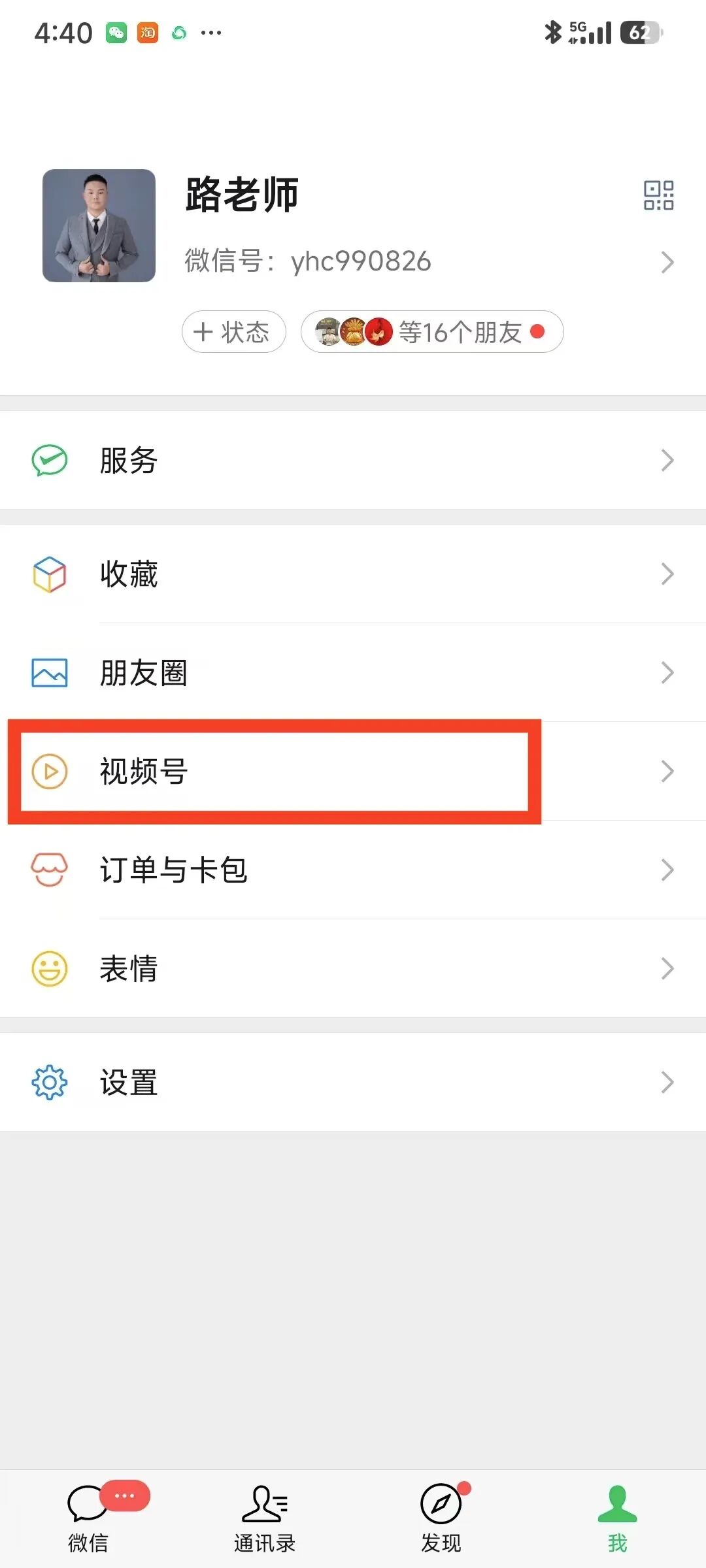Tap the red dot on friends status
This screenshot has width=706, height=1568.
click(x=537, y=332)
